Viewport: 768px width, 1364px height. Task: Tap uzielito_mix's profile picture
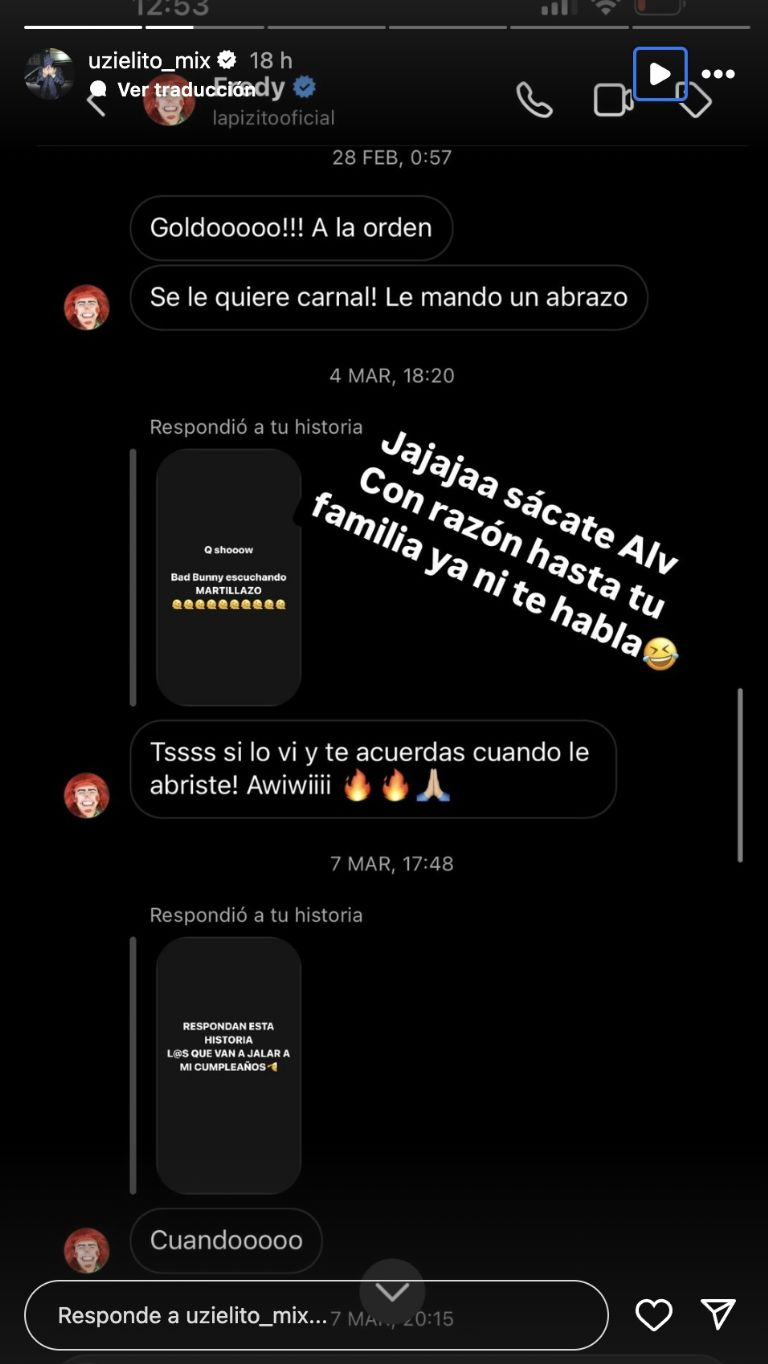(x=49, y=74)
